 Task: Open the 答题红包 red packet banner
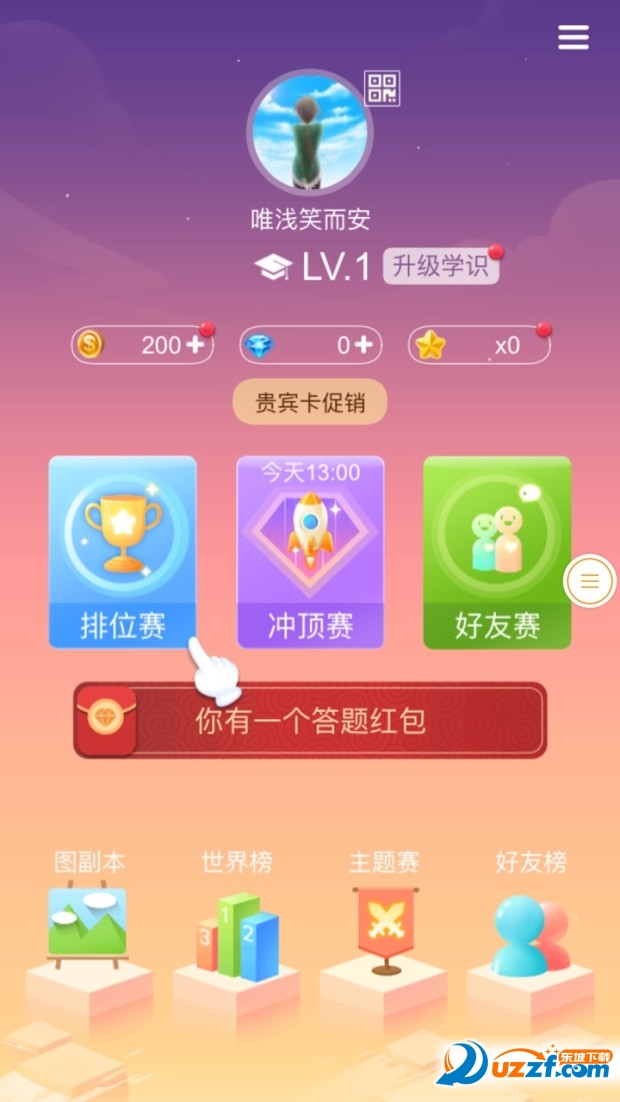tap(310, 720)
